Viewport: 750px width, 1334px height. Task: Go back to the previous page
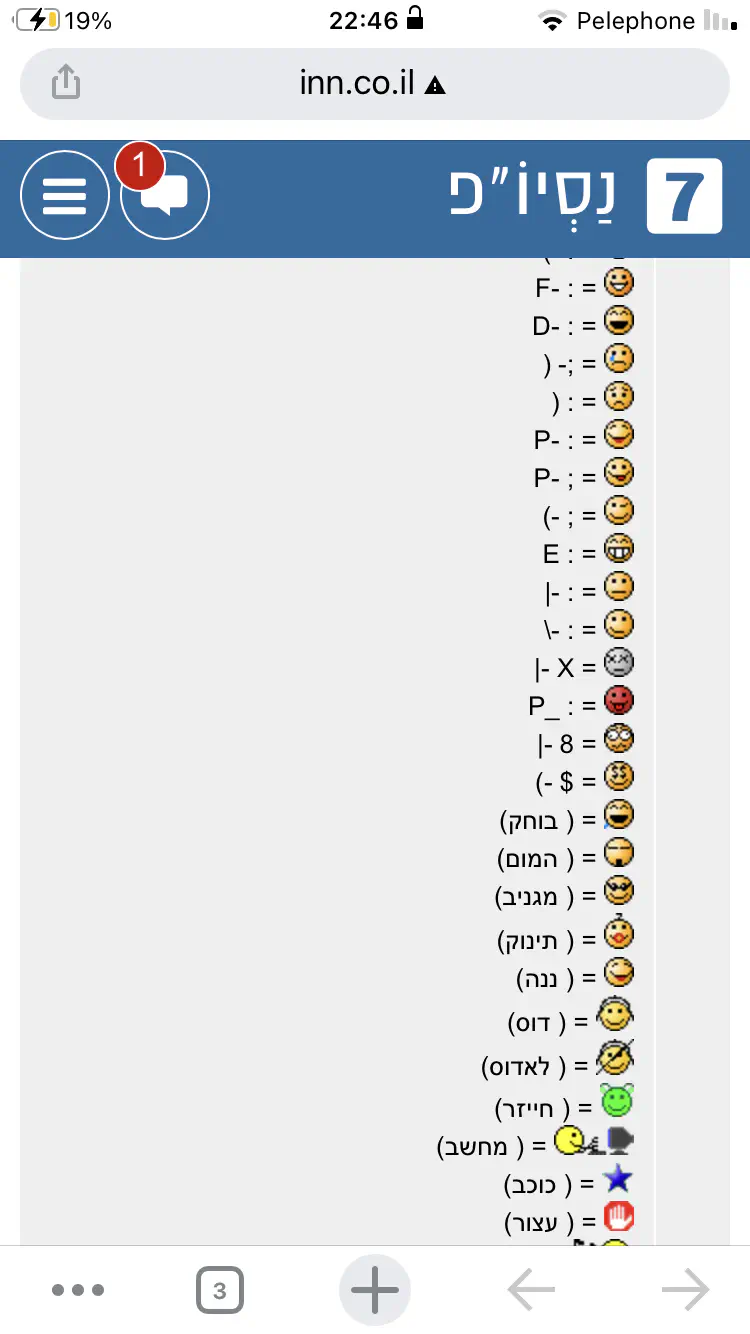531,1290
